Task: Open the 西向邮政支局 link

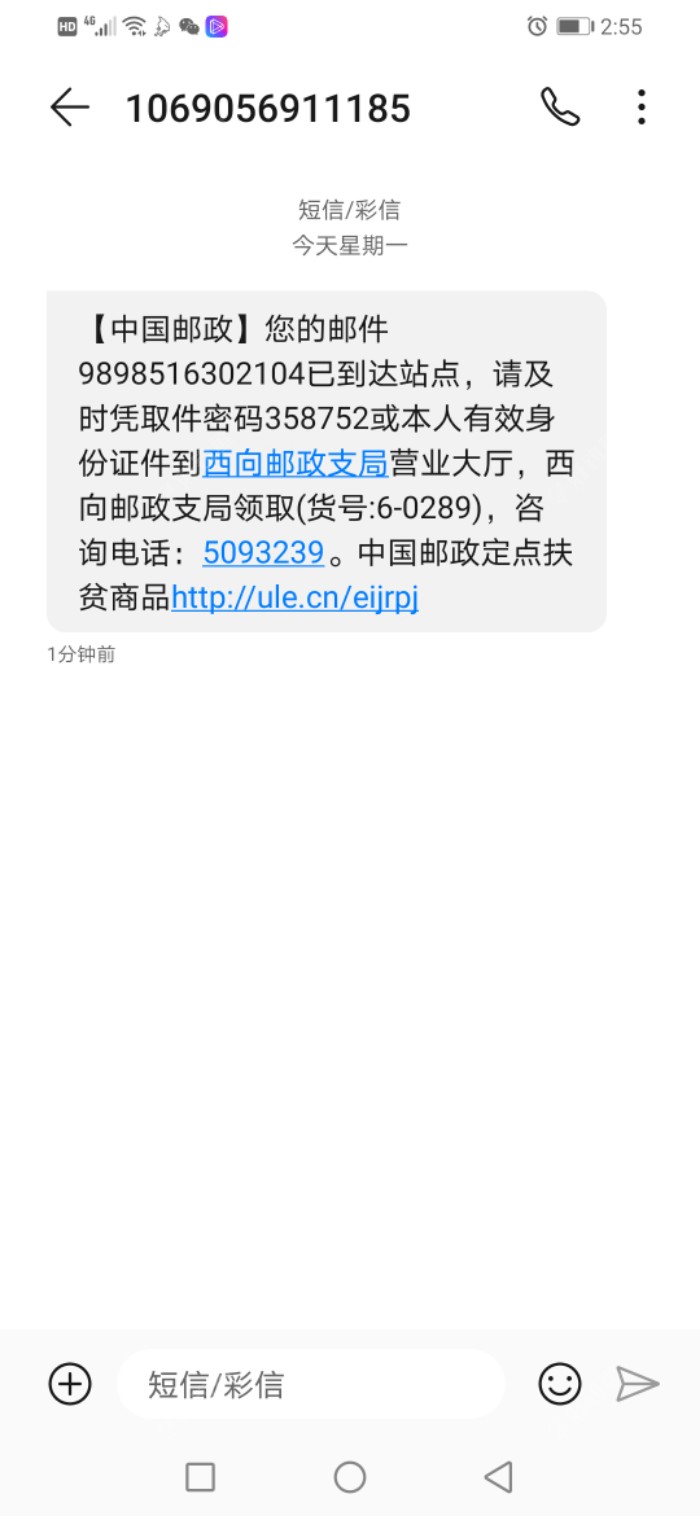Action: pos(295,464)
